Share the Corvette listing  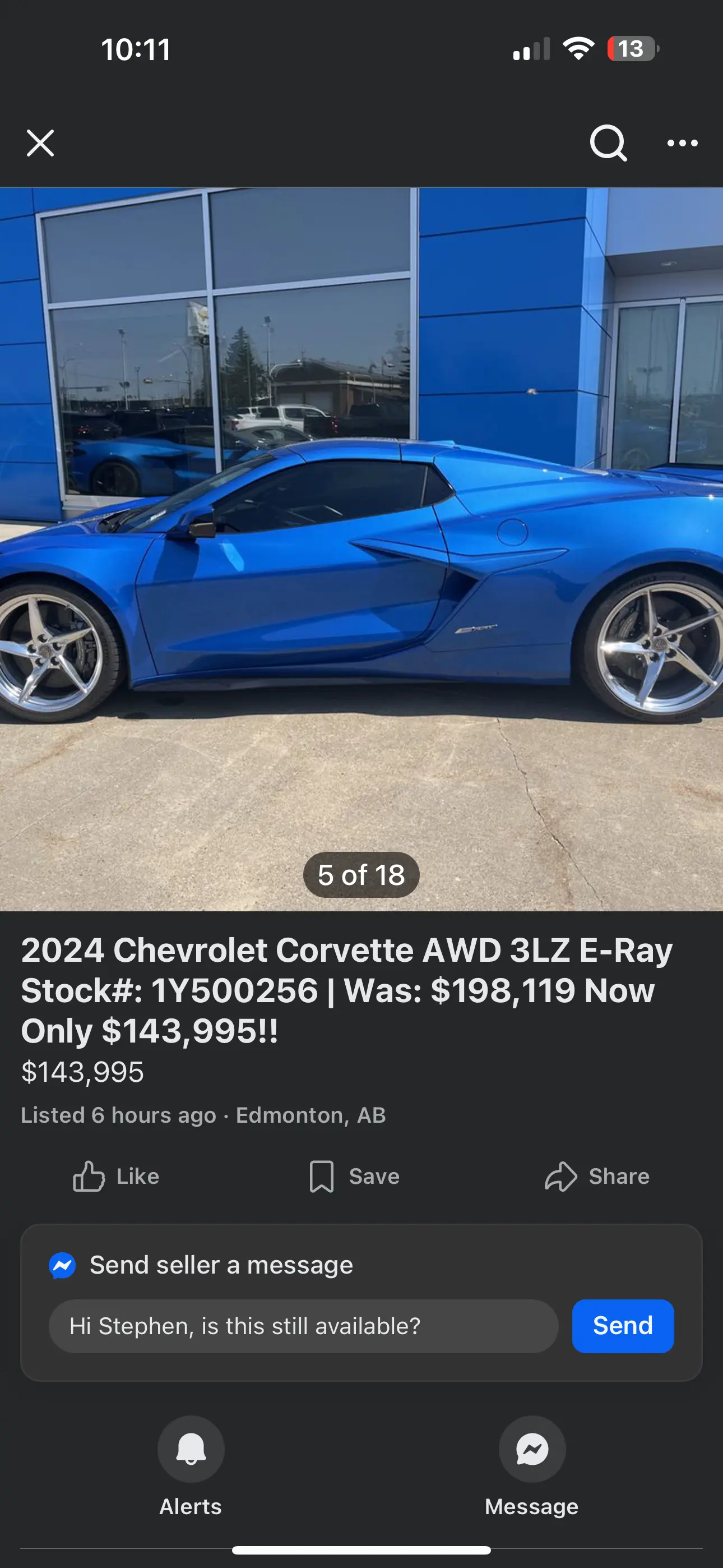coord(597,1176)
